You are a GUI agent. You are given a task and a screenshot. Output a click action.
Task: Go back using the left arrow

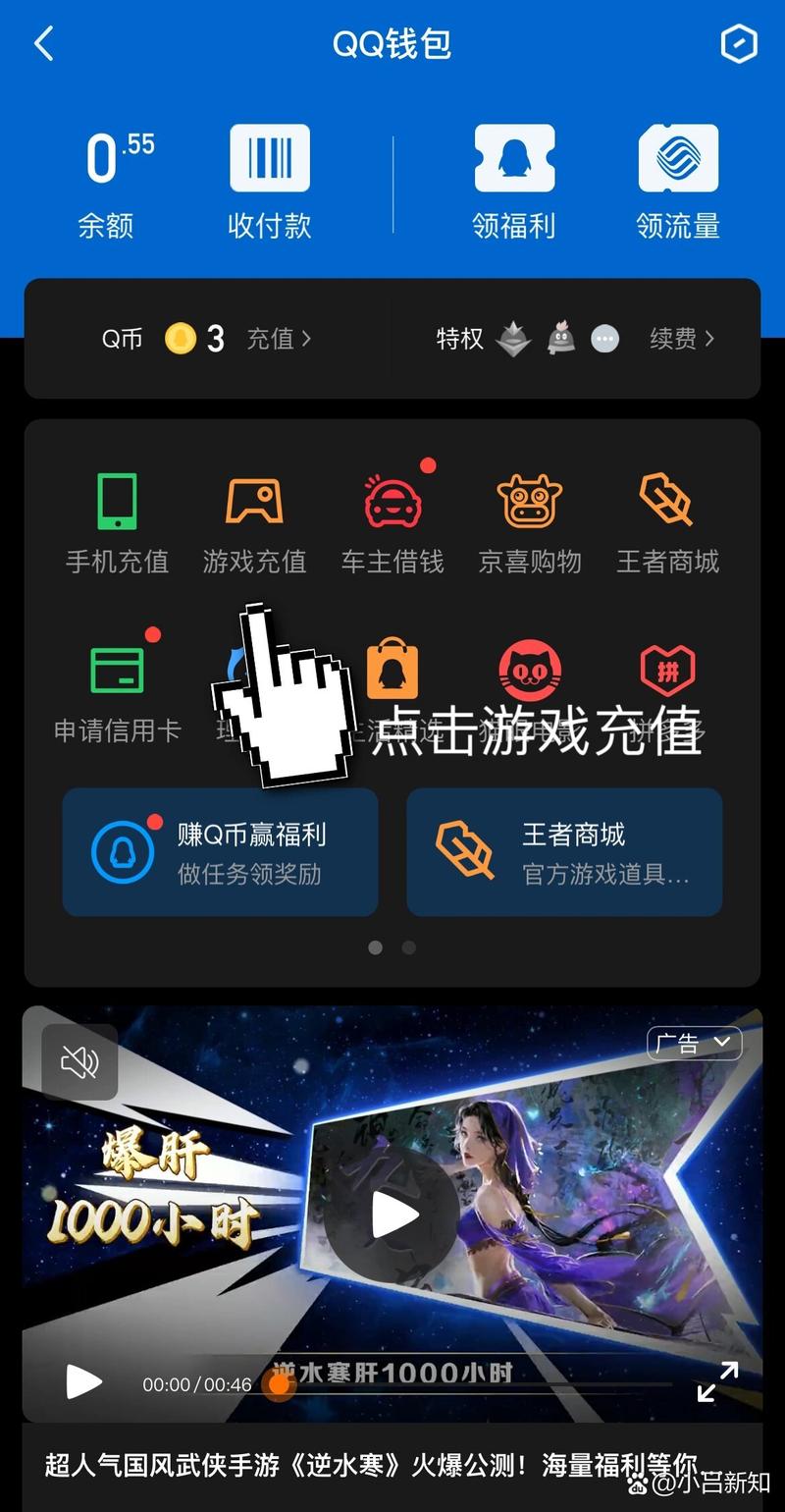(41, 43)
